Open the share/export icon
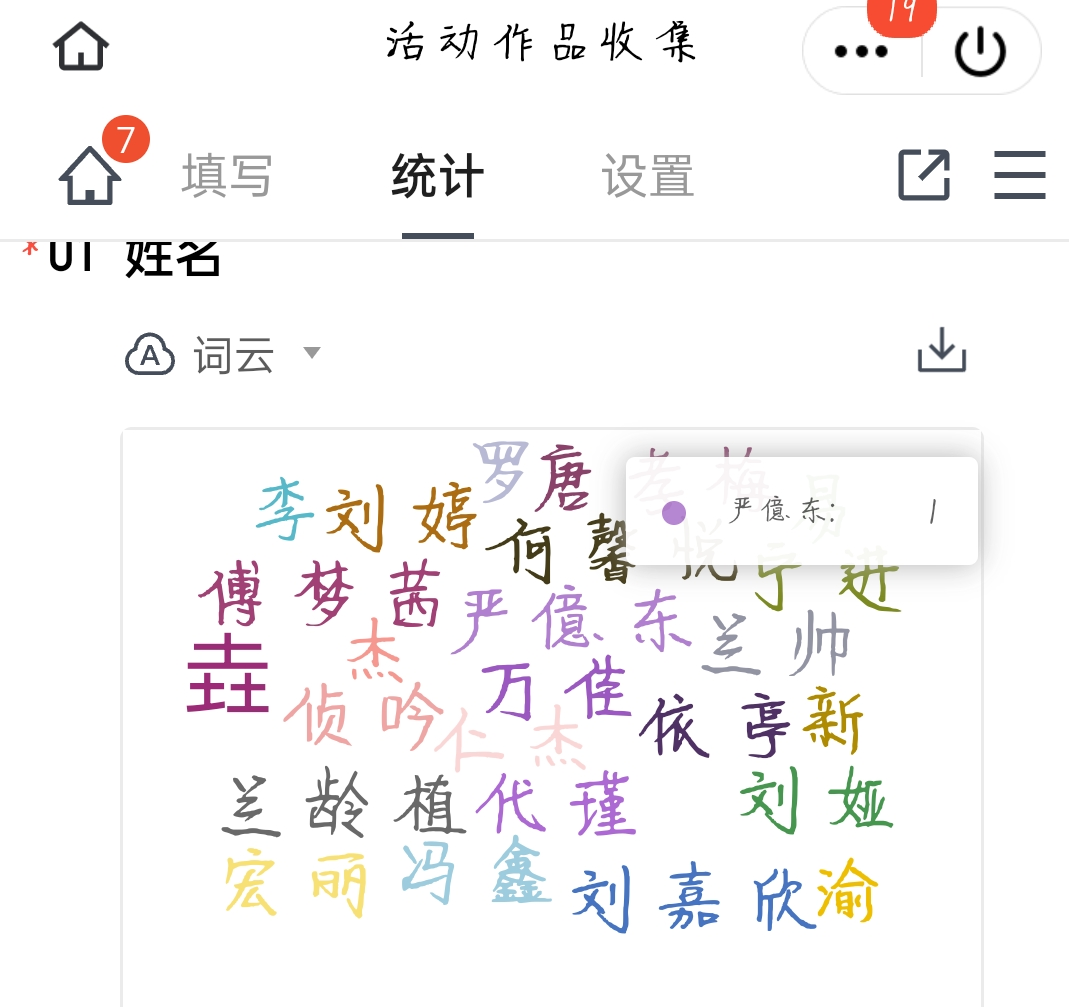This screenshot has height=1007, width=1069. [923, 176]
